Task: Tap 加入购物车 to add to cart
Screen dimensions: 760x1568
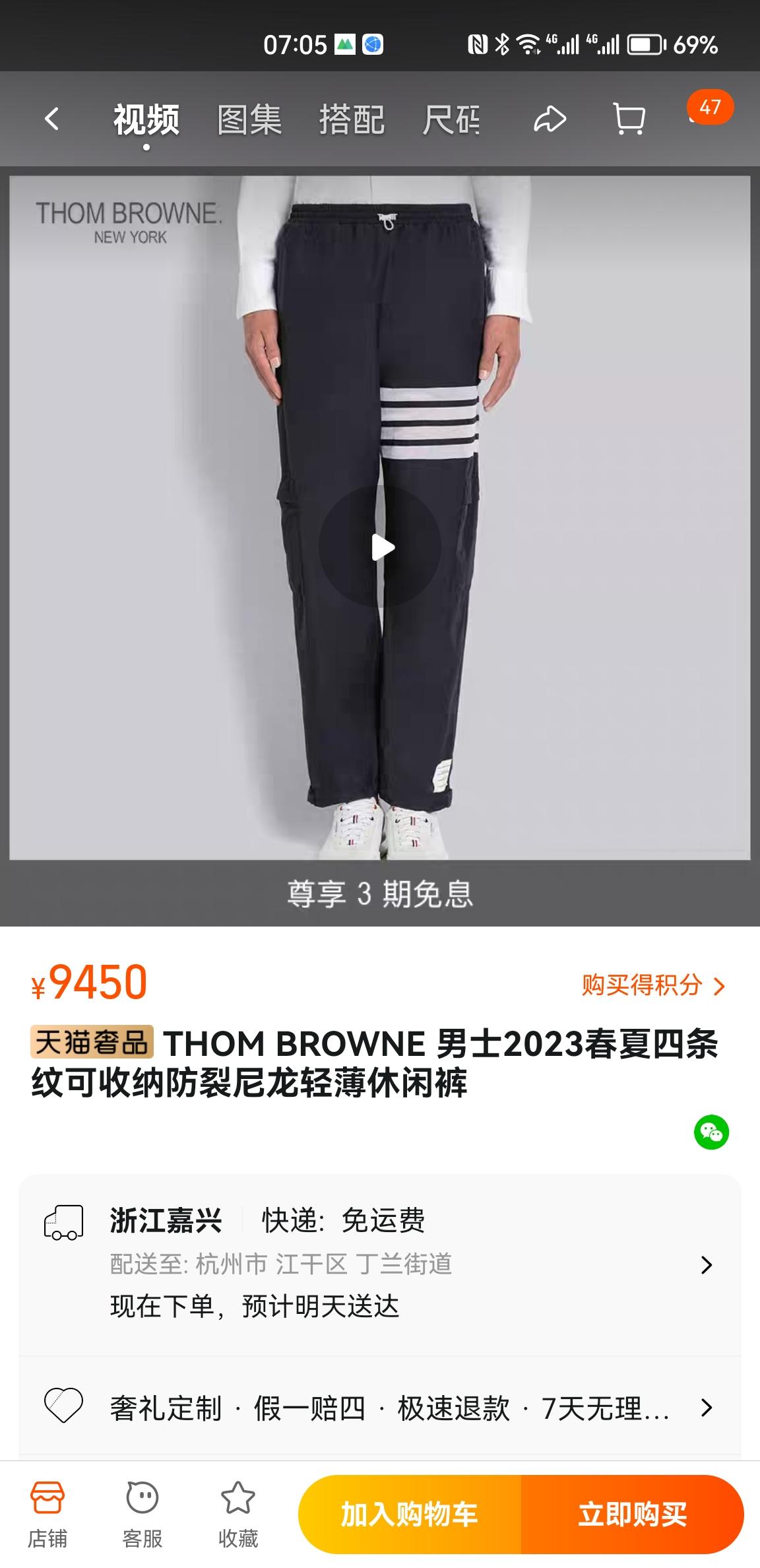Action: tap(409, 1515)
